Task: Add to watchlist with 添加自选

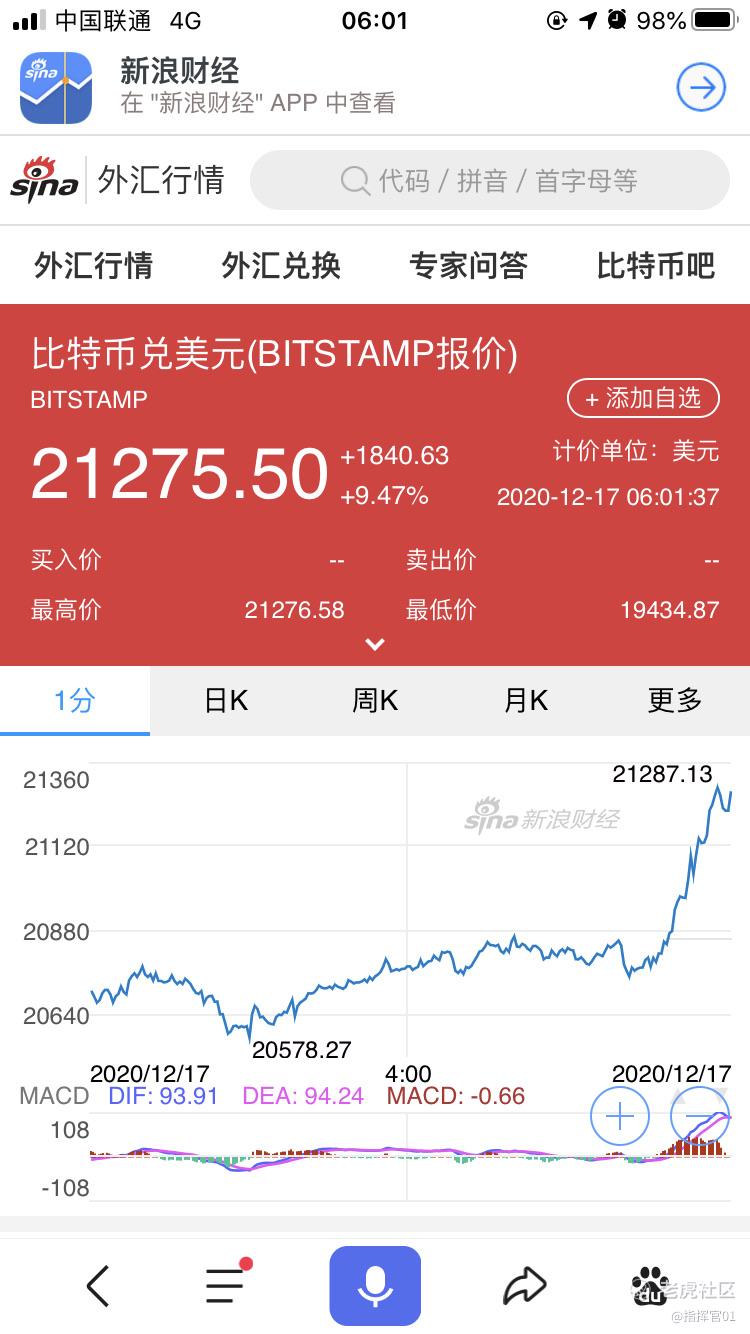Action: tap(644, 398)
